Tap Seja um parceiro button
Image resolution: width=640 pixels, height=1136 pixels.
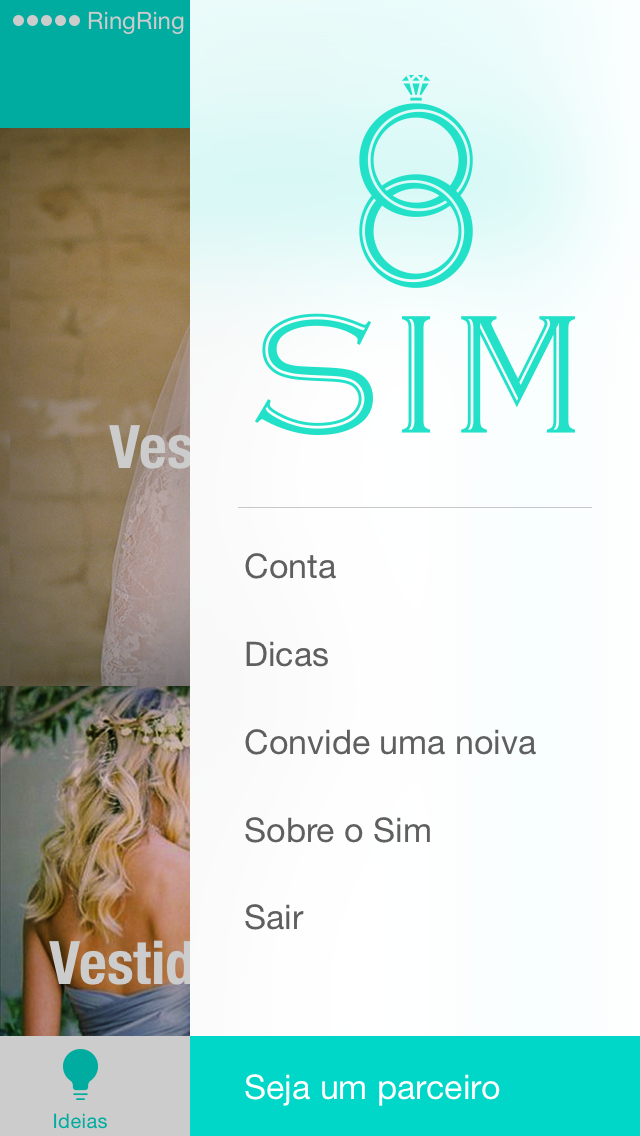coord(414,1087)
